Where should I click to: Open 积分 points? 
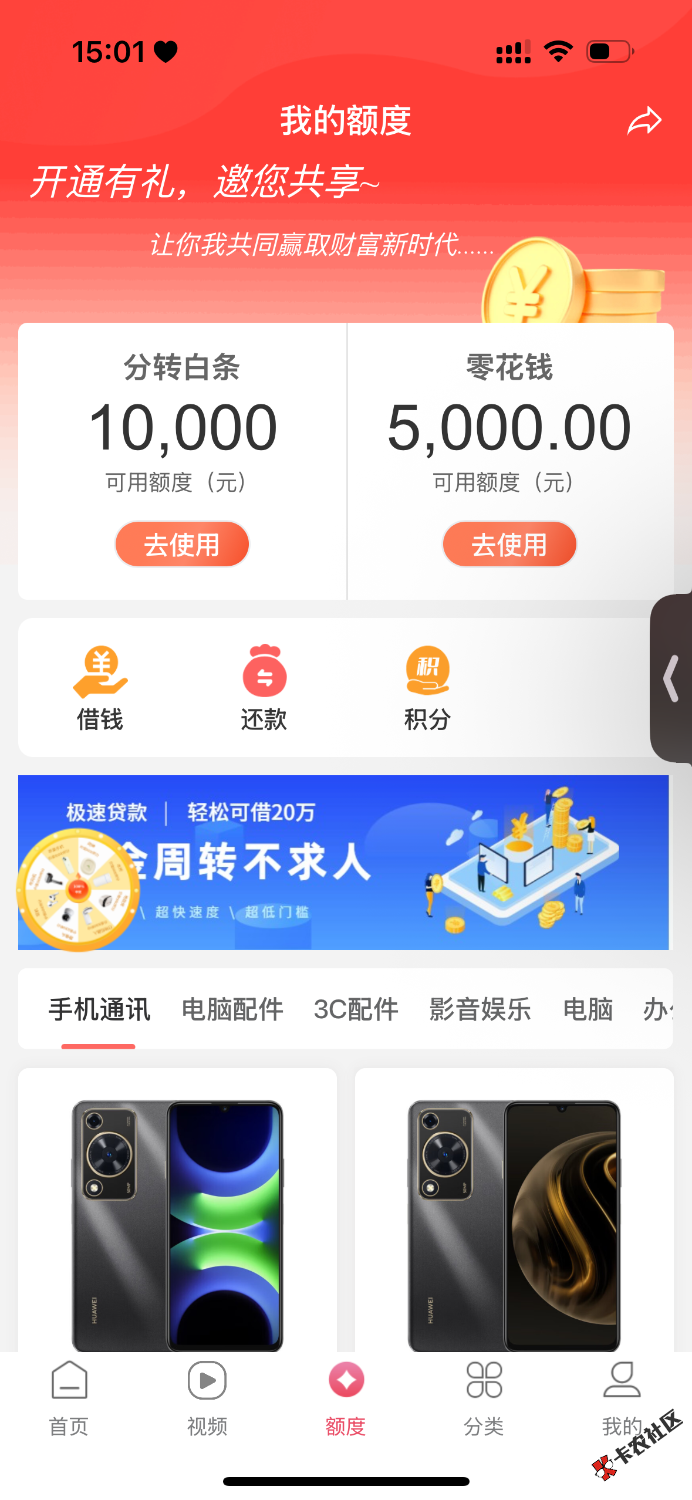pyautogui.click(x=427, y=688)
